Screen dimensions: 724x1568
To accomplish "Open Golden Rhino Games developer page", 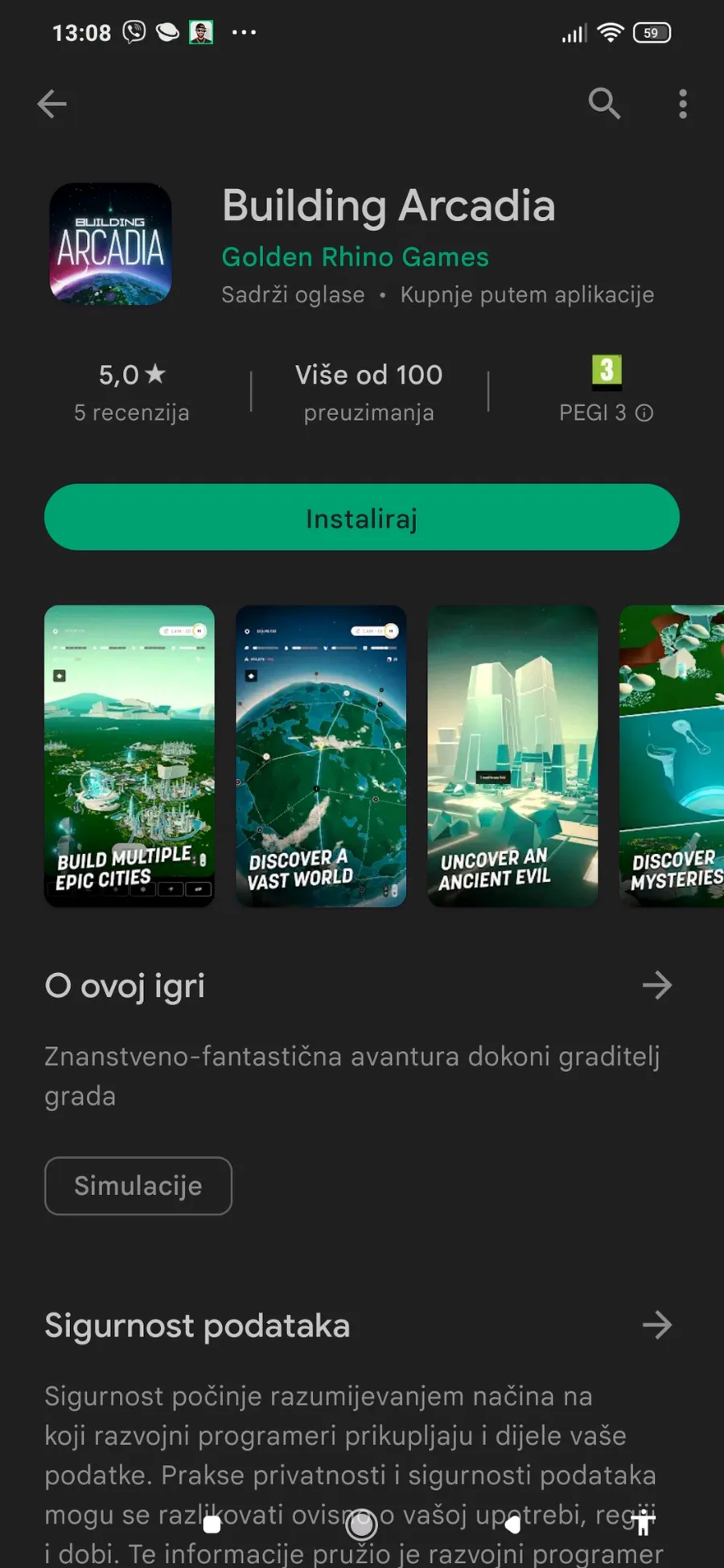I will click(355, 257).
